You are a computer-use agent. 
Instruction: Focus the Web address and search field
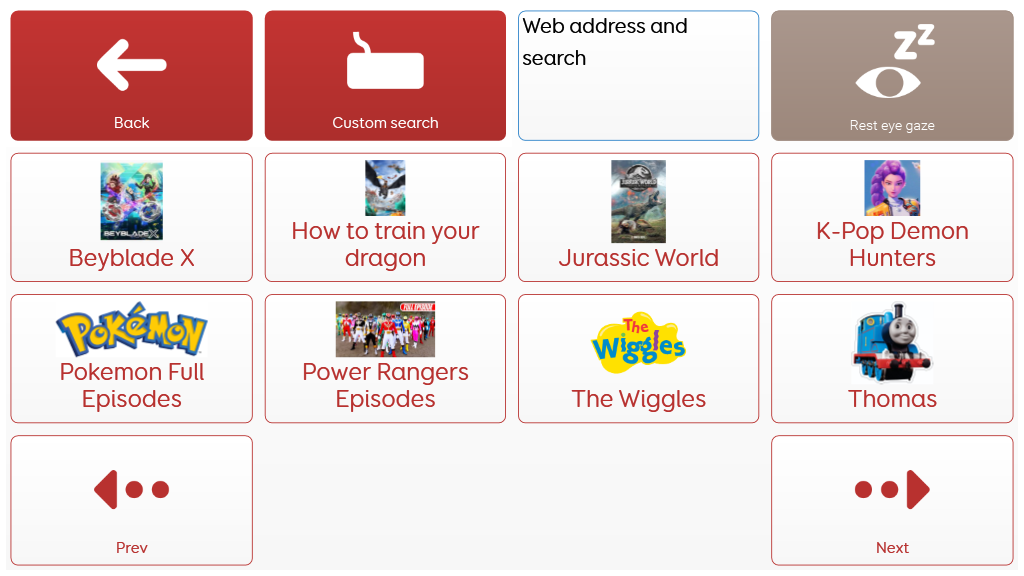tap(638, 76)
